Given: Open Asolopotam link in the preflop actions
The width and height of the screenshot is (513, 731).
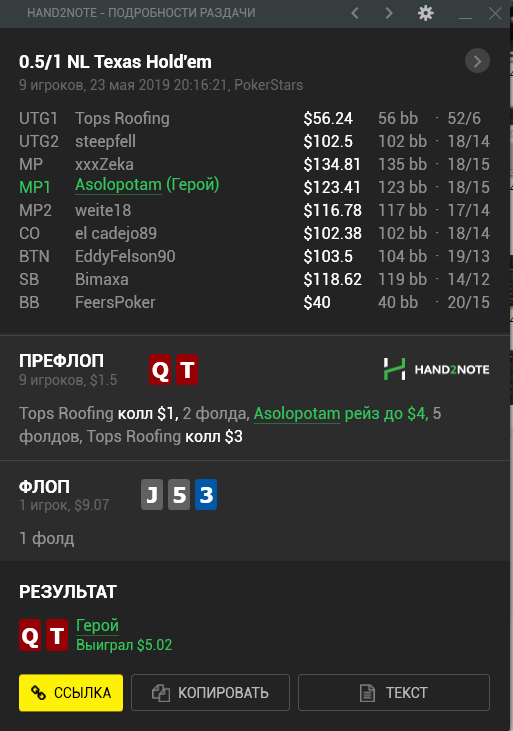Looking at the screenshot, I should [297, 414].
